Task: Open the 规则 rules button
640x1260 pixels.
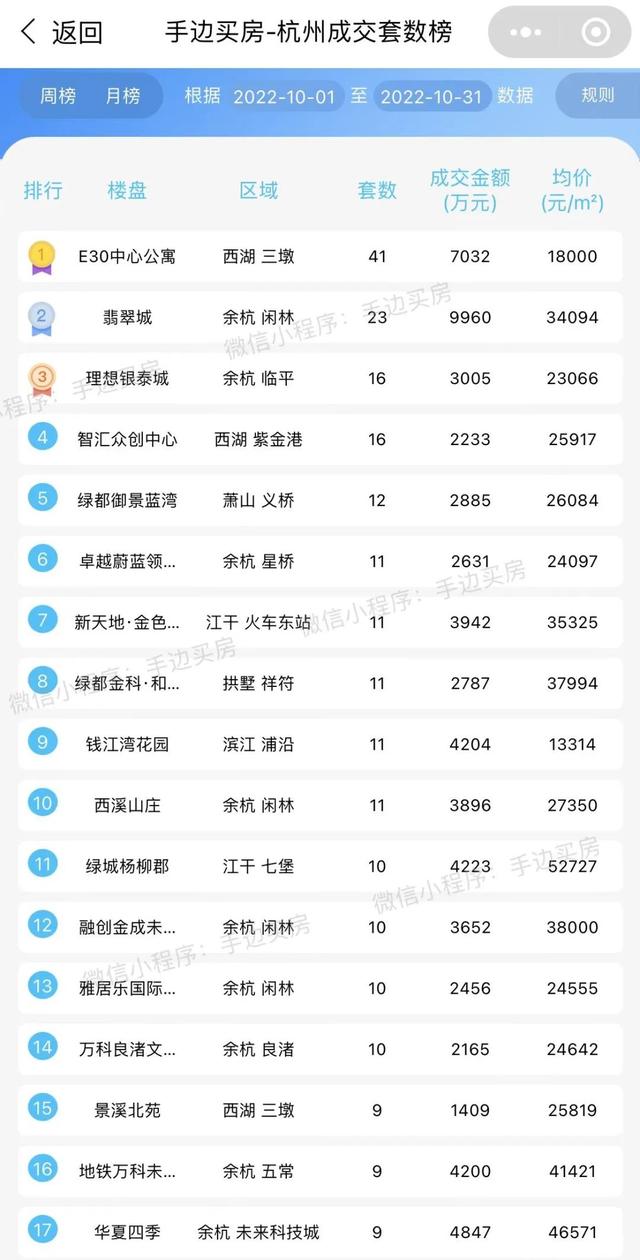Action: pyautogui.click(x=598, y=95)
